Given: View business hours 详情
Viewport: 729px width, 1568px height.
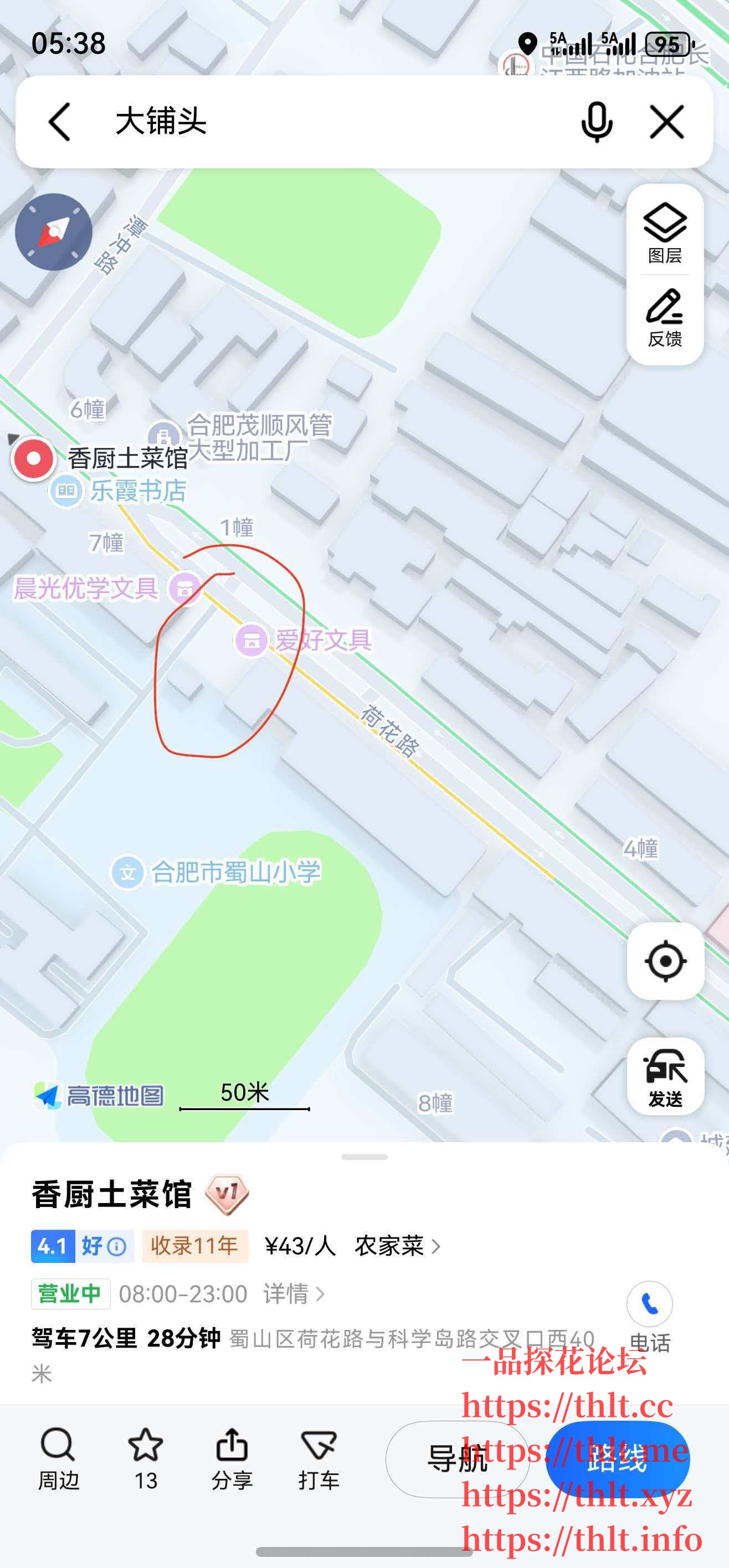Looking at the screenshot, I should point(294,1293).
